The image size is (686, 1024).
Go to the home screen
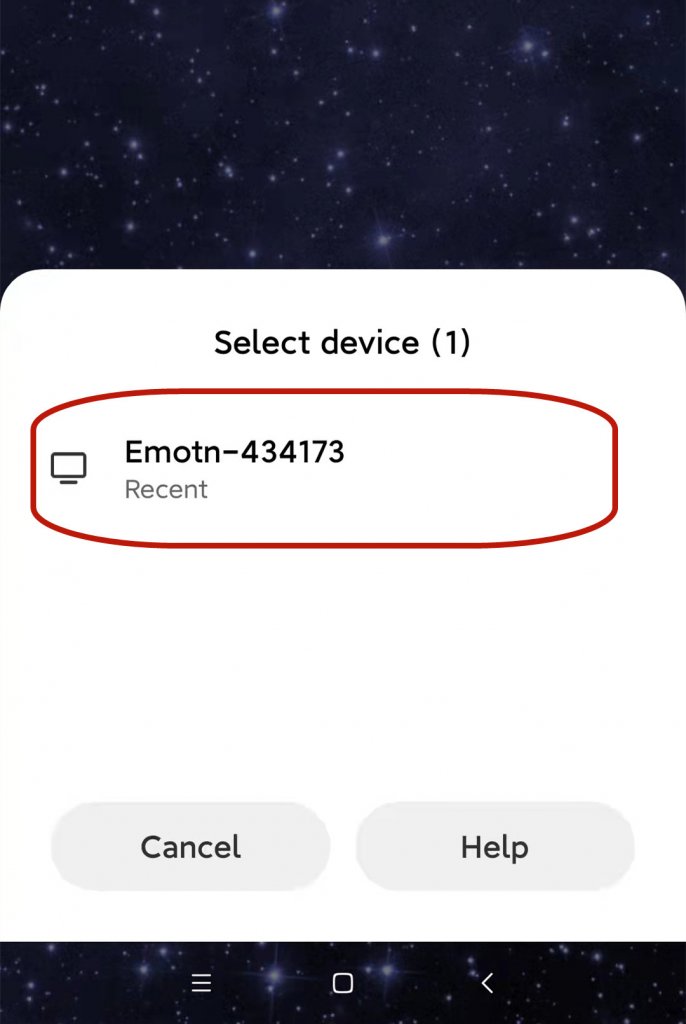343,983
